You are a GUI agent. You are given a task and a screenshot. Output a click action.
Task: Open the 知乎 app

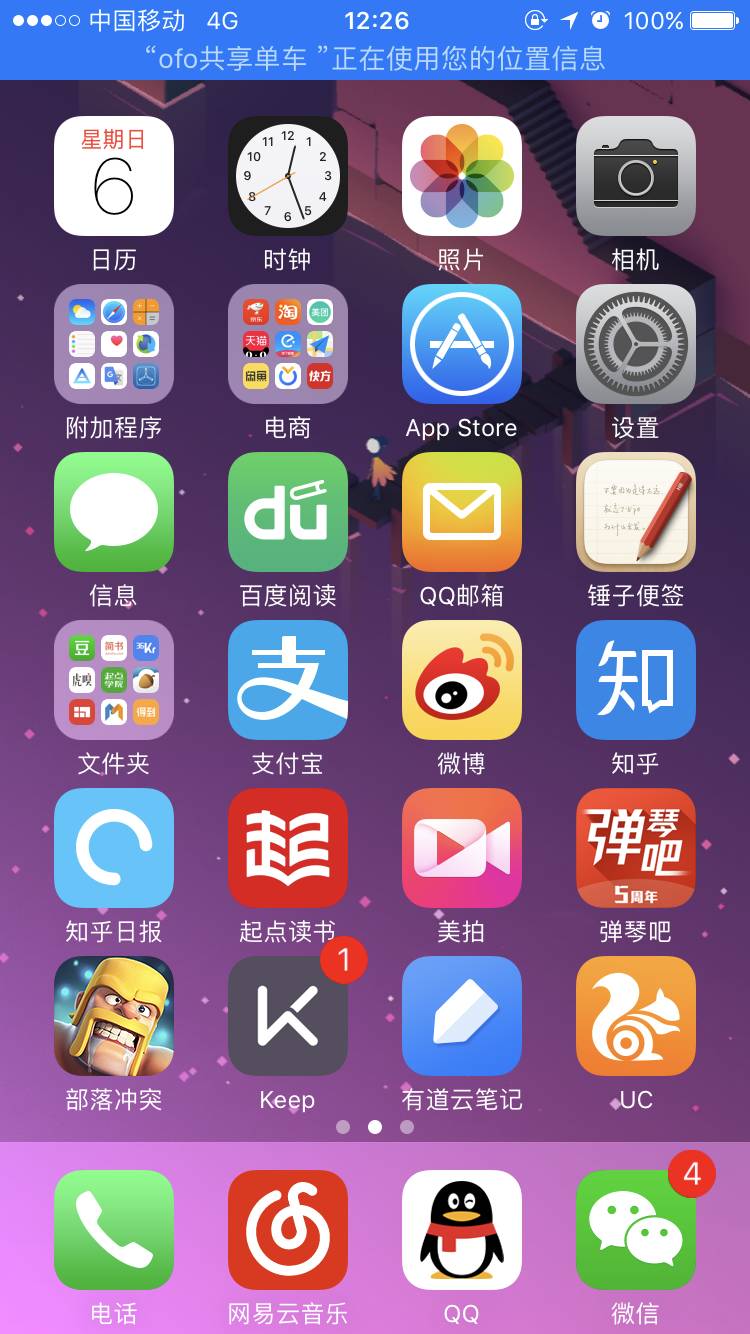click(635, 680)
